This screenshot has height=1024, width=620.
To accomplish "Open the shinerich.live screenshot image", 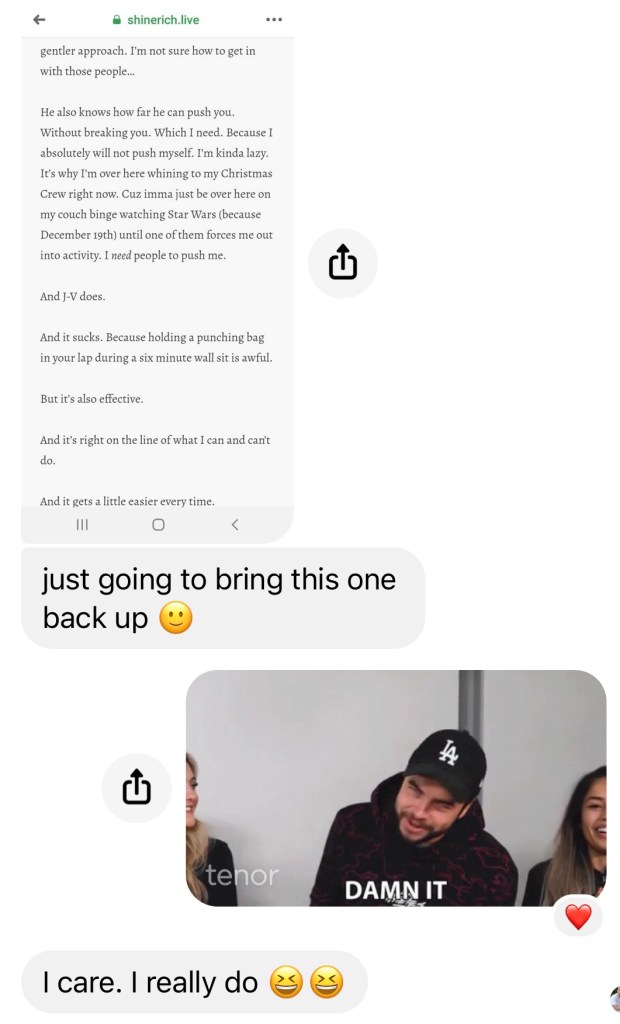I will (x=157, y=270).
